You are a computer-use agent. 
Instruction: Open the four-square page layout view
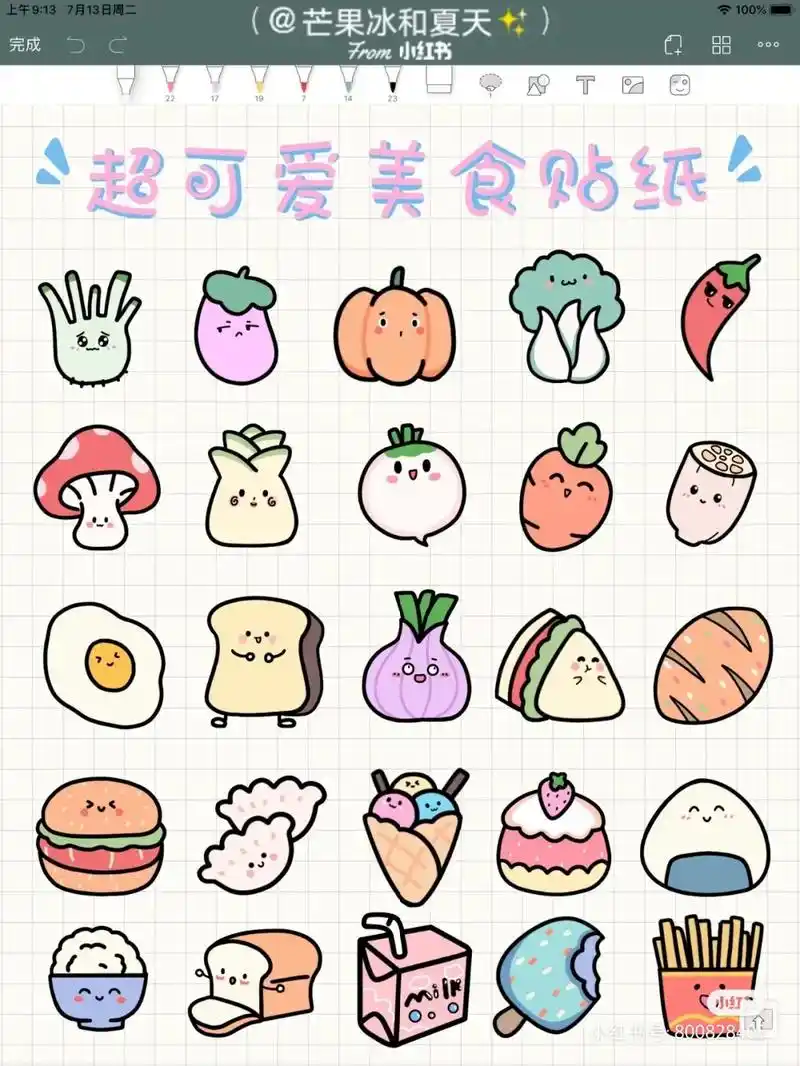tap(722, 44)
